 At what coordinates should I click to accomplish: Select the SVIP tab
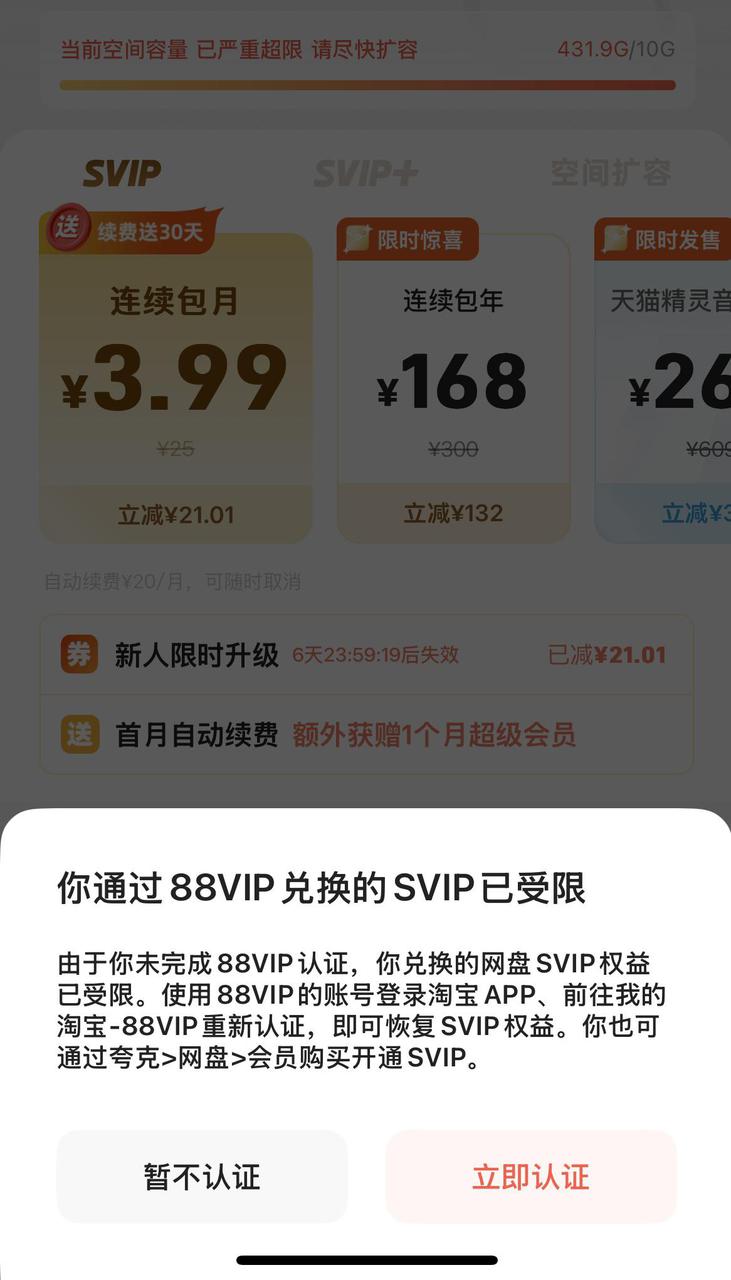click(121, 173)
